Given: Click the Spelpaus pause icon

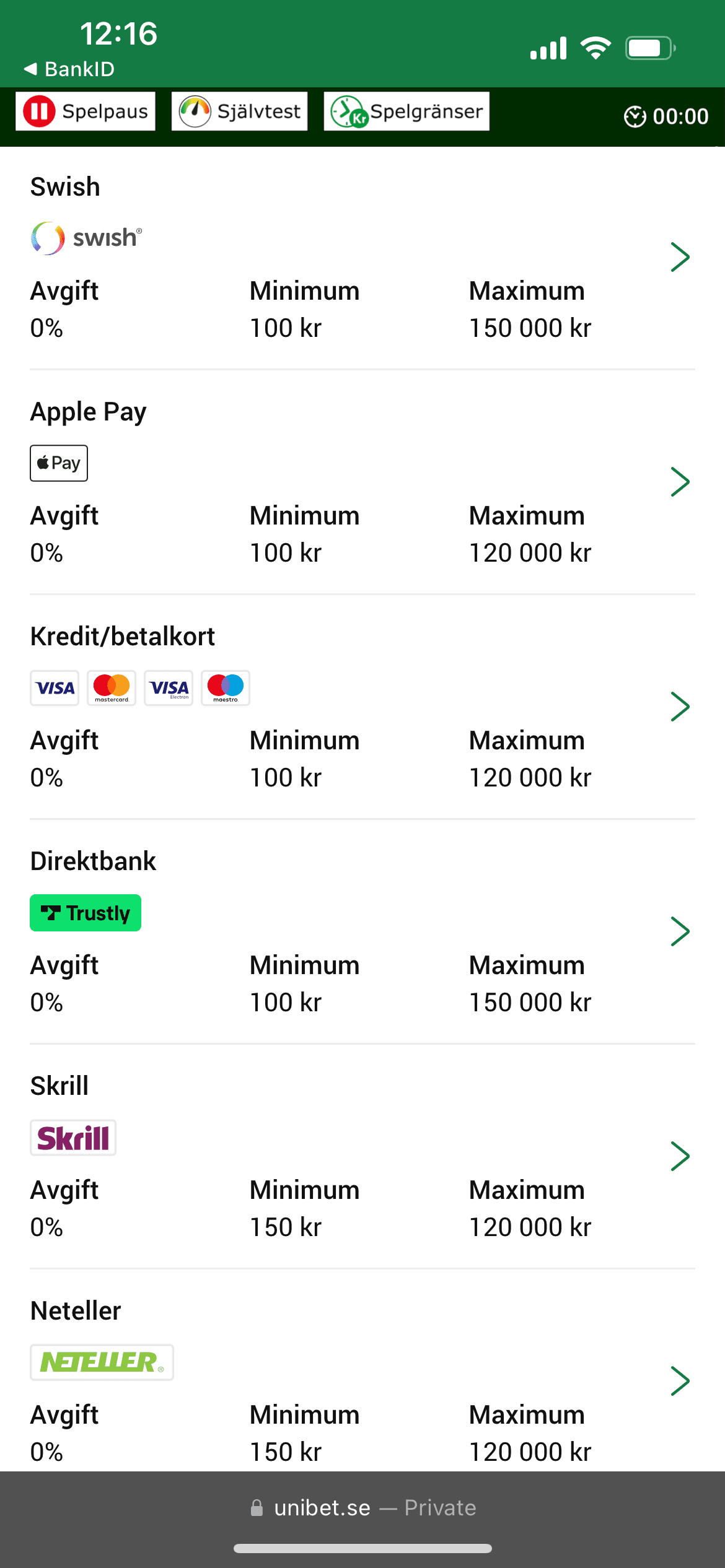Looking at the screenshot, I should click(x=38, y=111).
